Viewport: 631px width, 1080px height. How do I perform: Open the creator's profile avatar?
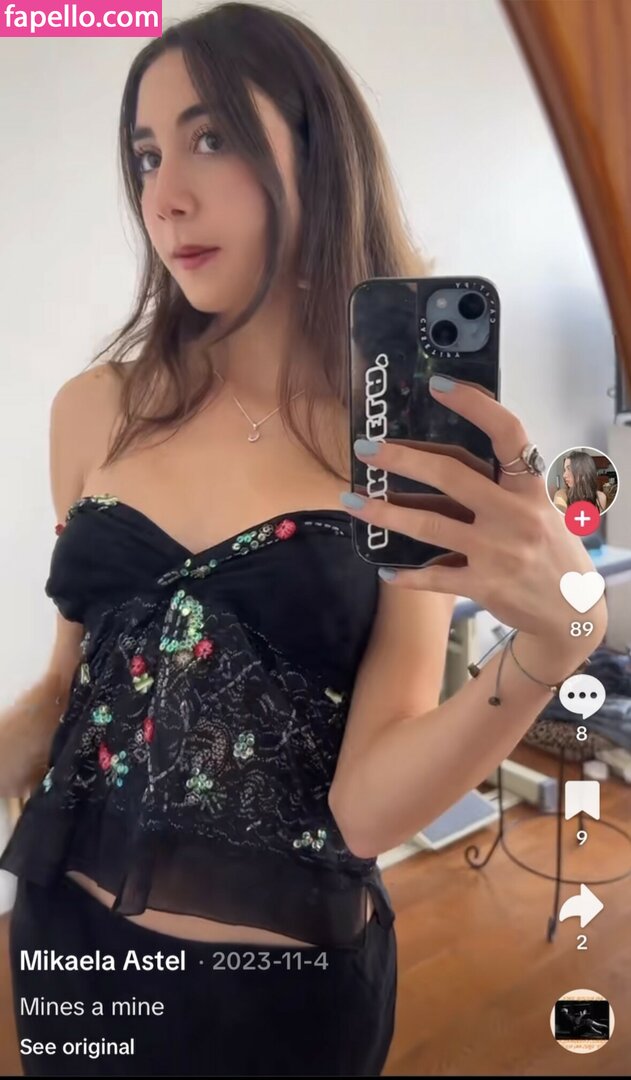[581, 480]
